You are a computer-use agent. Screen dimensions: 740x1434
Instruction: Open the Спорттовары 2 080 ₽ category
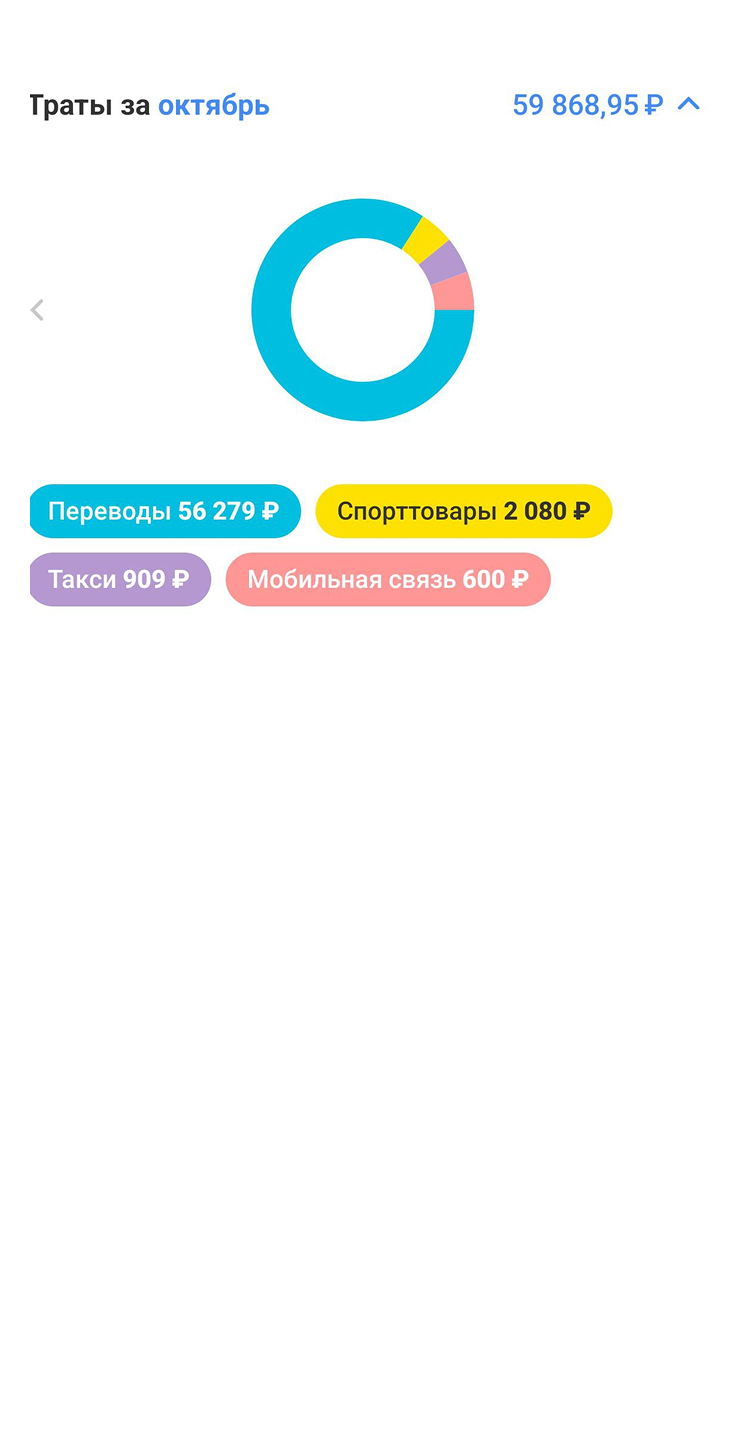click(x=463, y=511)
